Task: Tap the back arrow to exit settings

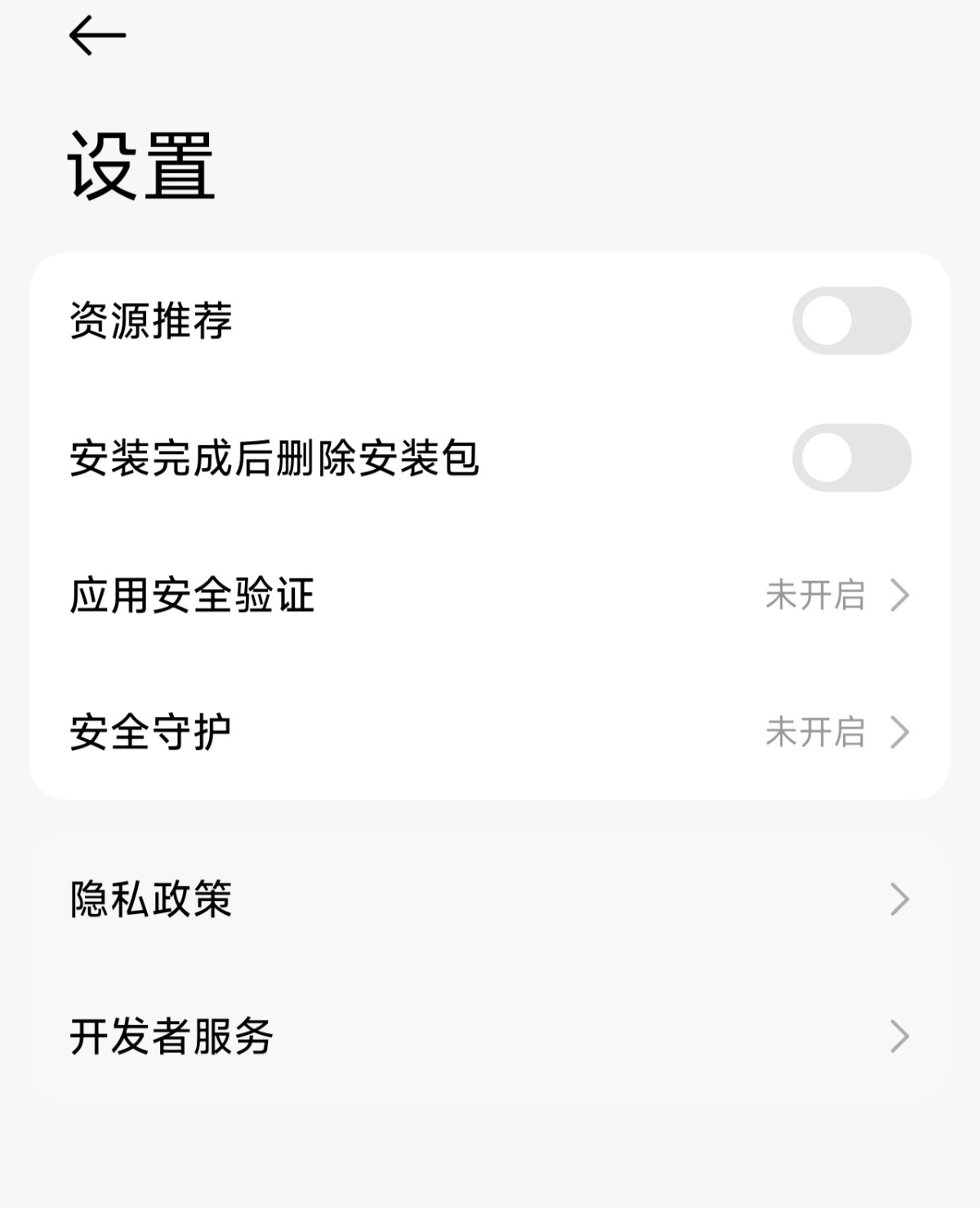Action: pyautogui.click(x=98, y=36)
